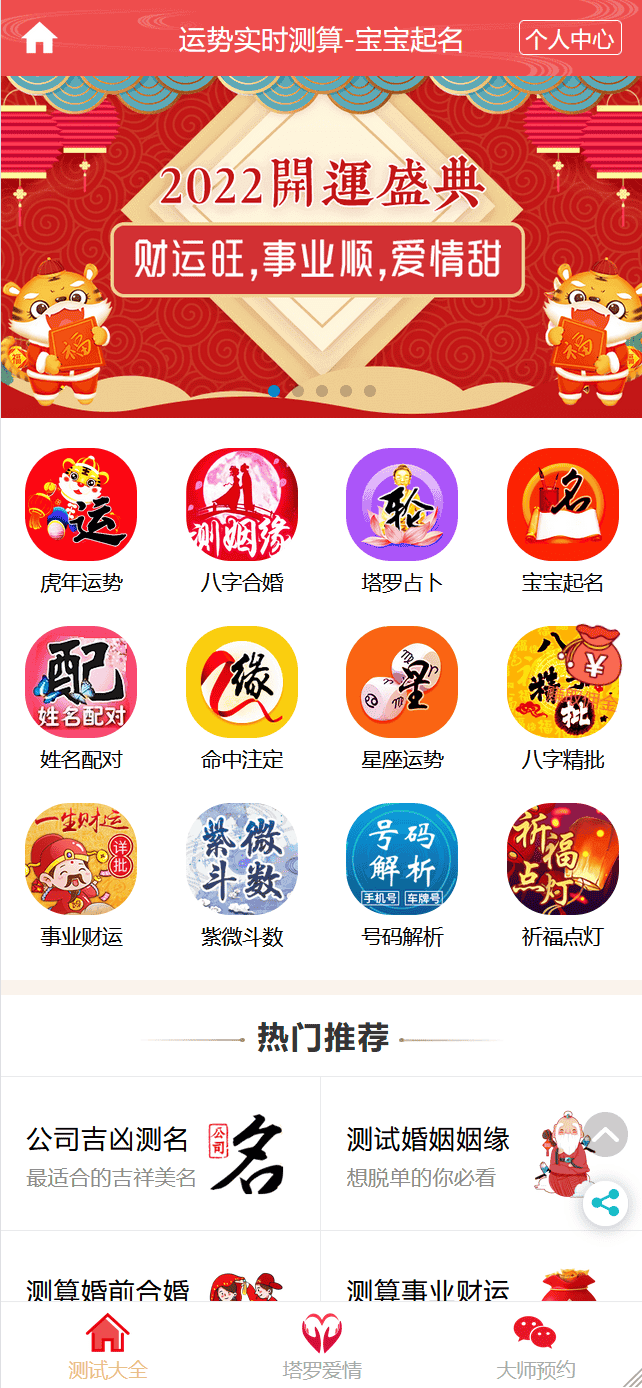Select 八字合婚 from the grid
Image resolution: width=642 pixels, height=1388 pixels.
click(x=242, y=504)
